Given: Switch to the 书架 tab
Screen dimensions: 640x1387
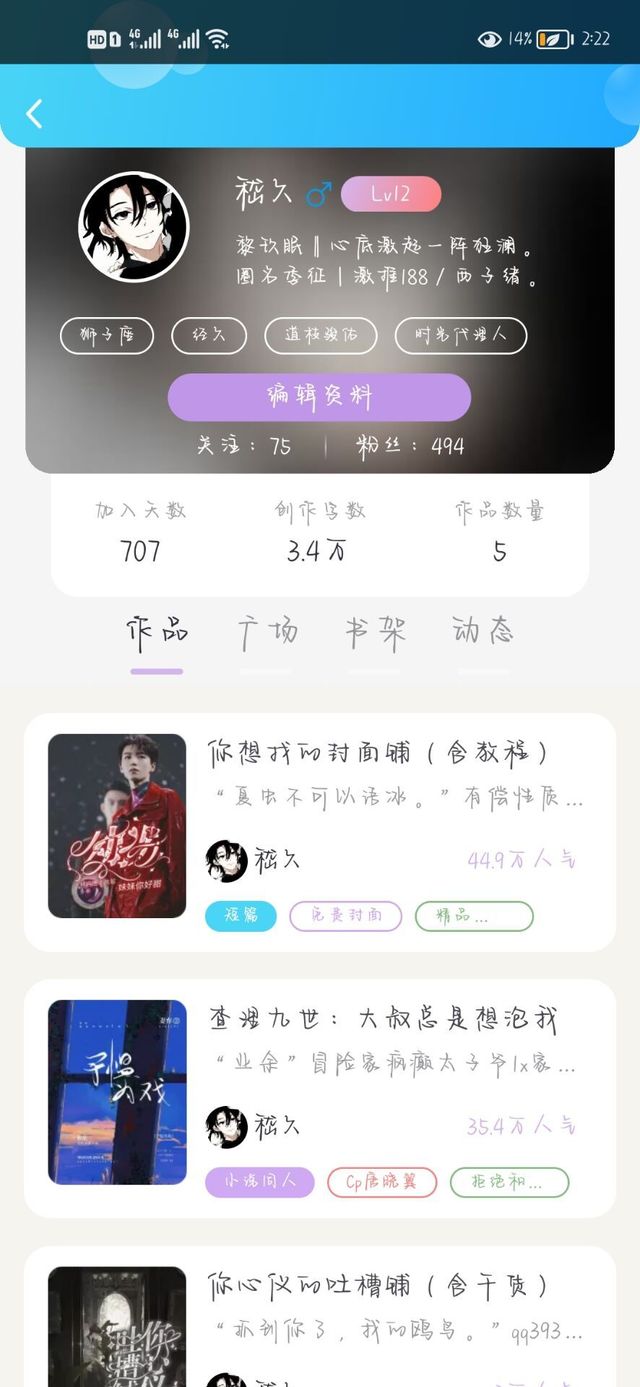Looking at the screenshot, I should point(374,632).
